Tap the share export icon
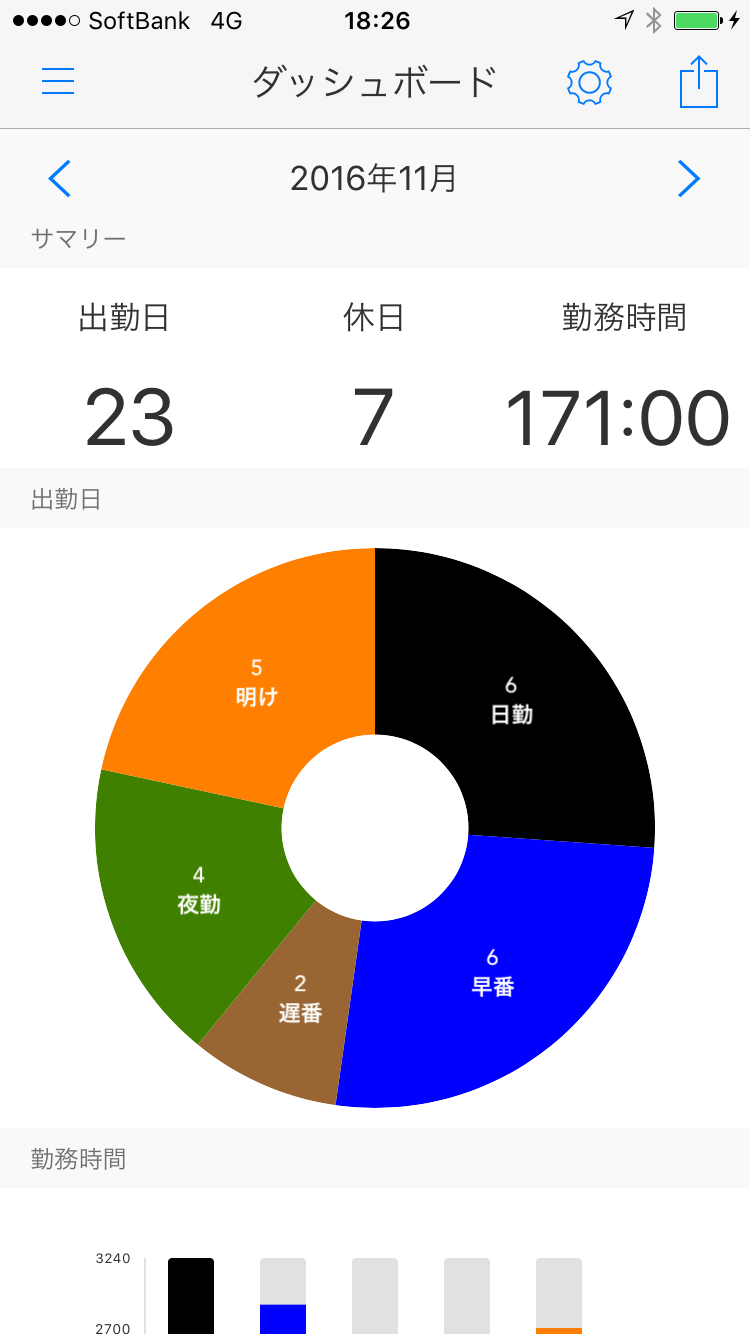Screen dimensions: 750x1334 coord(699,81)
